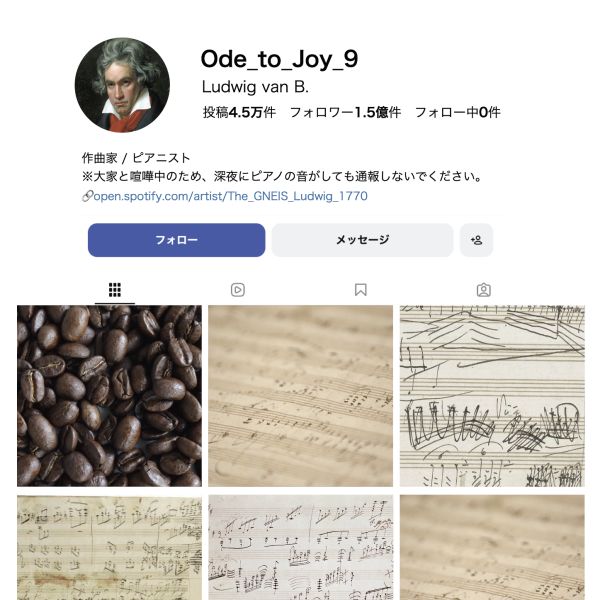This screenshot has height=600, width=600.
Task: Switch to the reels video tab
Action: 238,290
